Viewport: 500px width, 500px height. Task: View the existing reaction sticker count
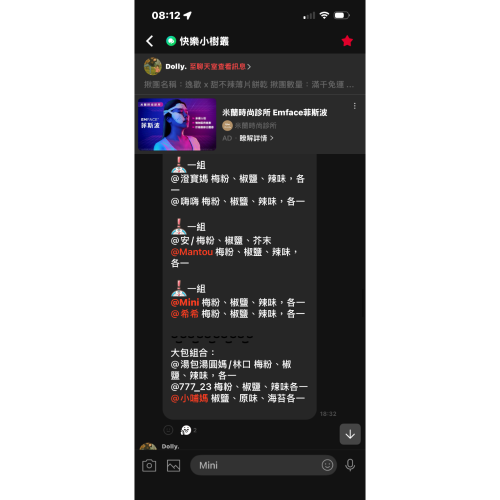click(189, 430)
